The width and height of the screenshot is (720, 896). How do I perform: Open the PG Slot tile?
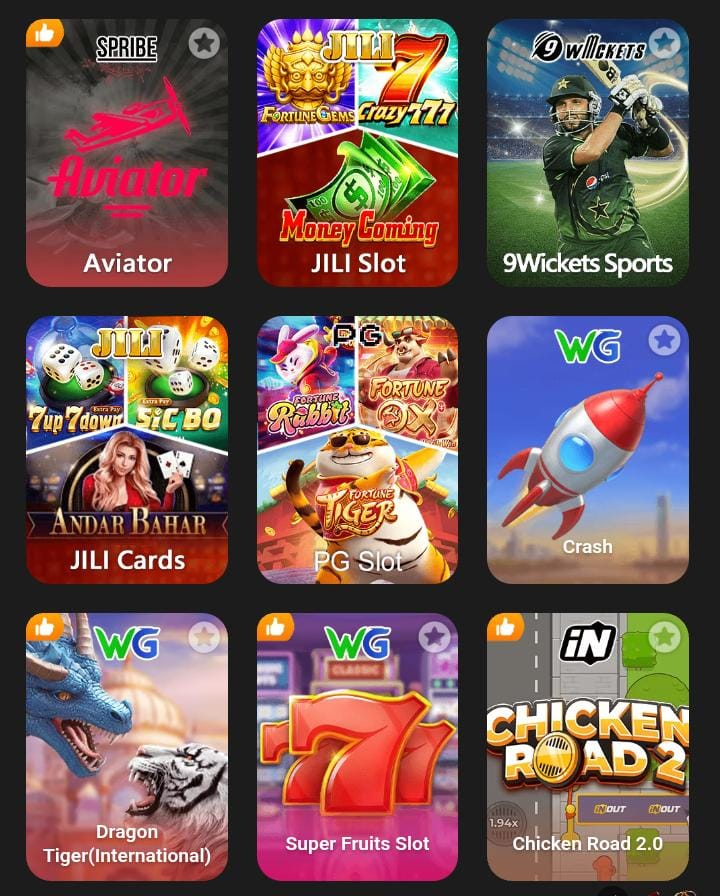tap(357, 450)
